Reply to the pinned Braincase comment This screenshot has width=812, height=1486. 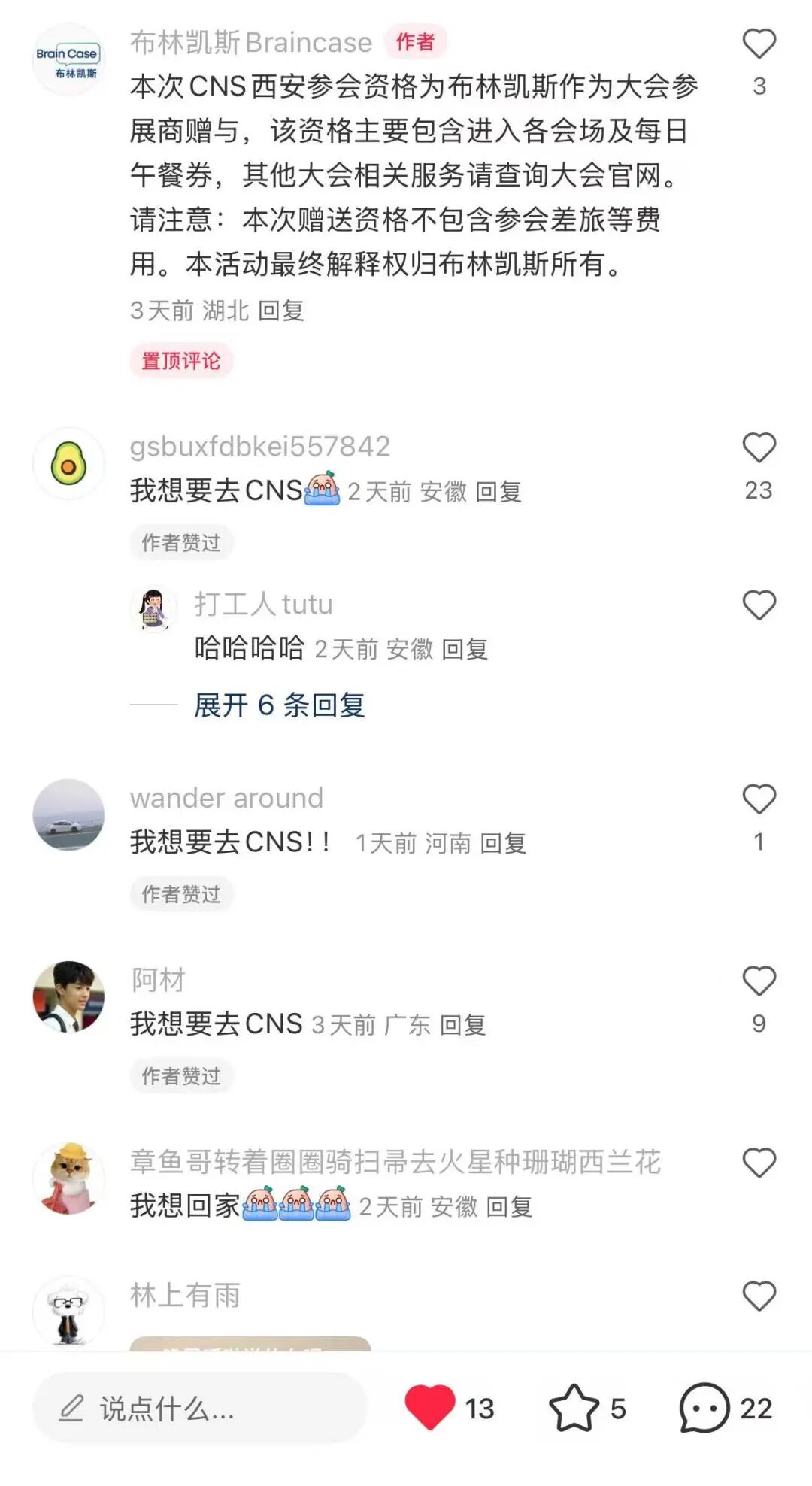(281, 311)
